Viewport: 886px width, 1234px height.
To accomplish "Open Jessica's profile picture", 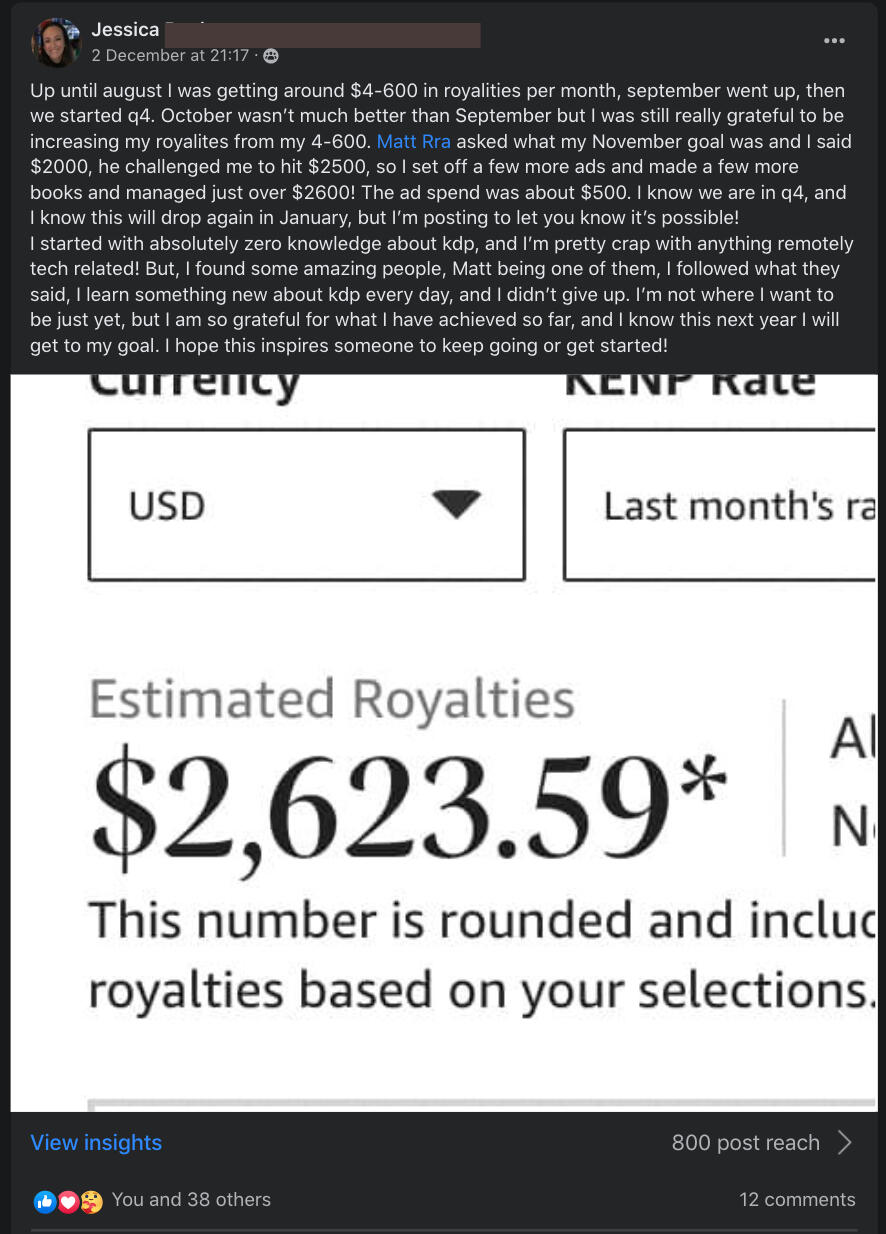I will tap(56, 42).
